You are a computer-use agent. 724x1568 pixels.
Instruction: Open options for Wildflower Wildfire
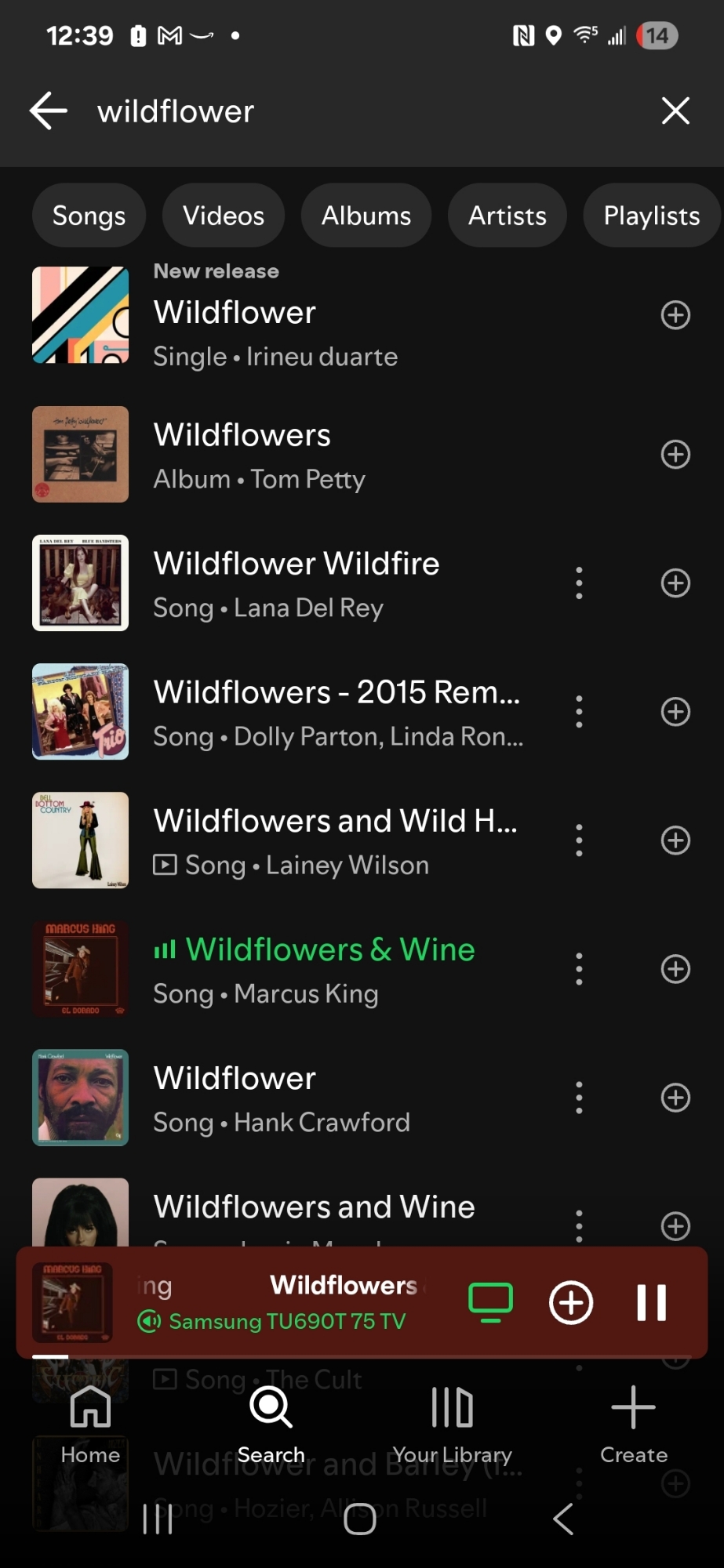click(x=579, y=583)
